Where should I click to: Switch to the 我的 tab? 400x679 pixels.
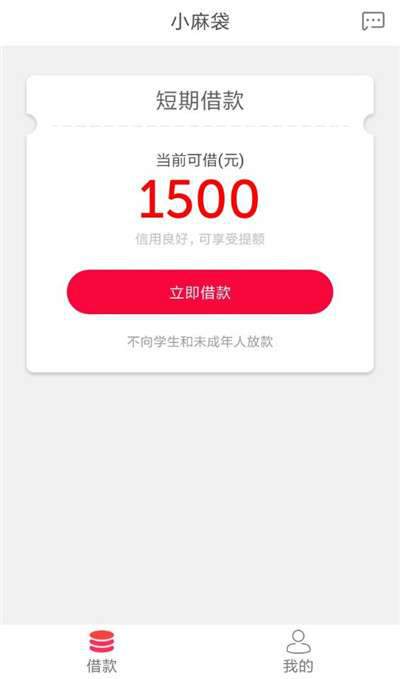pyautogui.click(x=298, y=651)
